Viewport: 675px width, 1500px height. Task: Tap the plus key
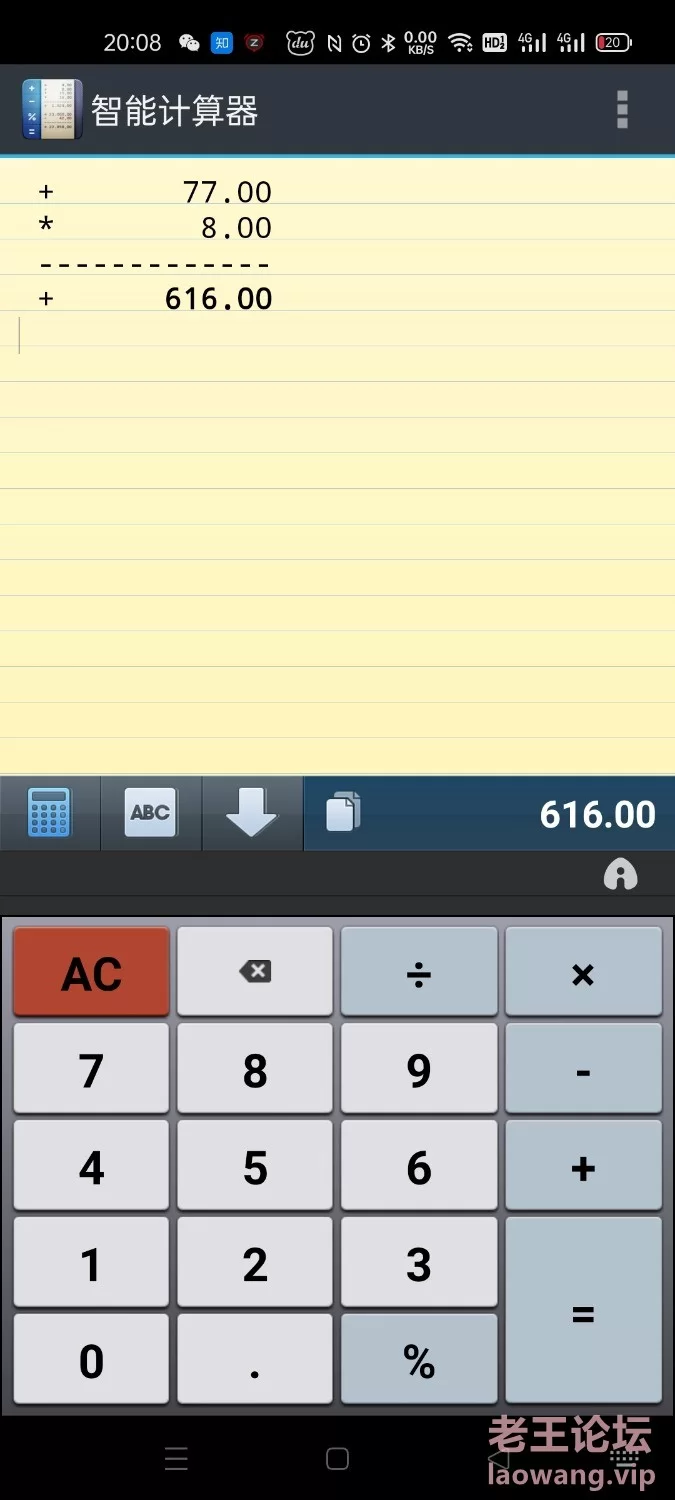point(583,1166)
